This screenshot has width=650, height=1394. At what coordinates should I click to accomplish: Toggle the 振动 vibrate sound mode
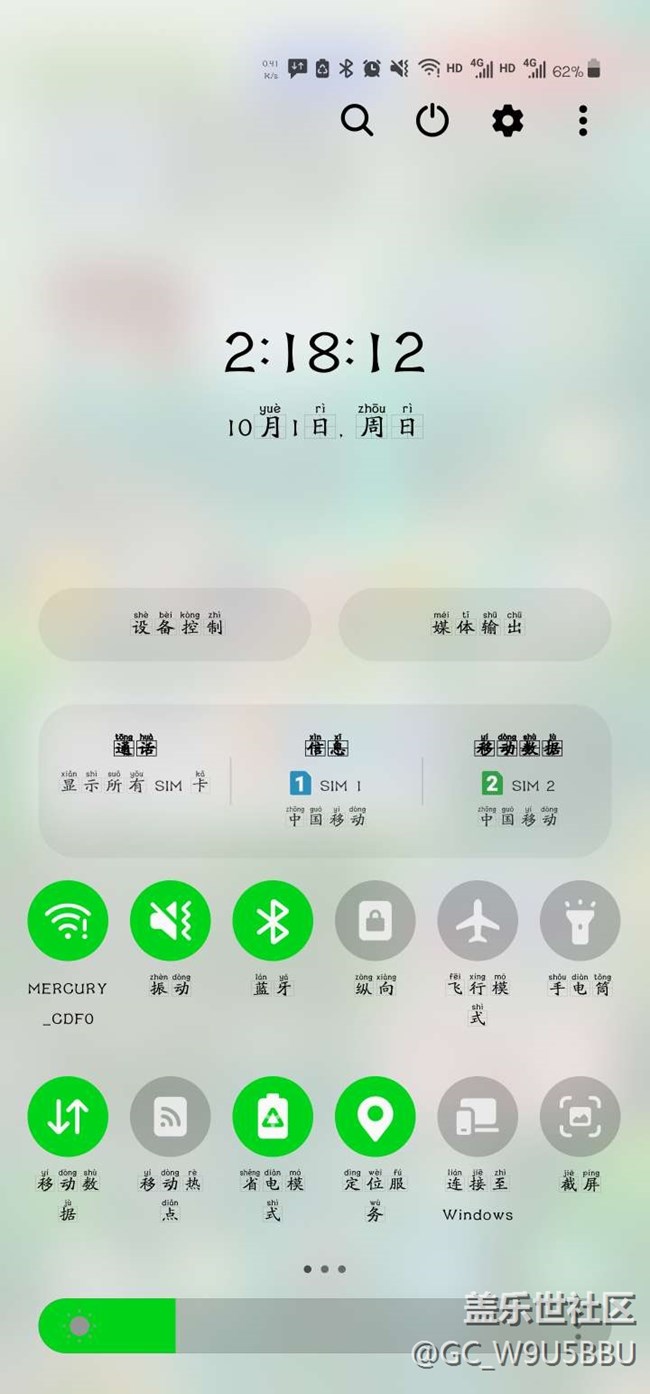(x=170, y=920)
